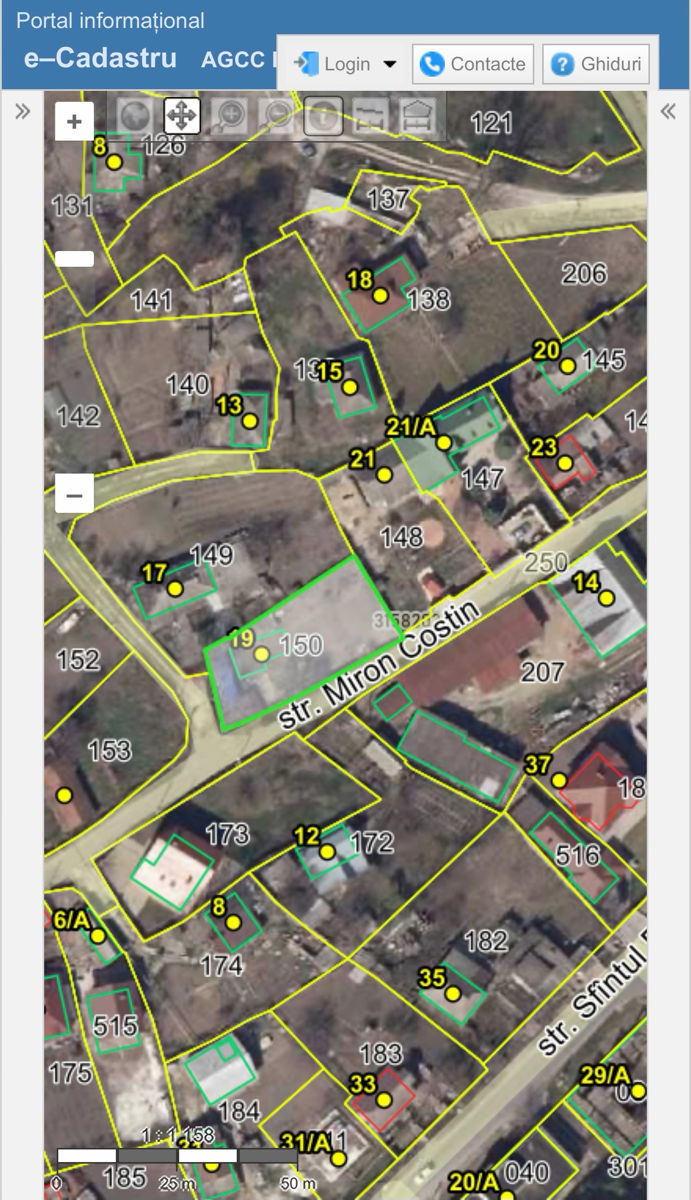Select the area measuring tool

[x=418, y=116]
